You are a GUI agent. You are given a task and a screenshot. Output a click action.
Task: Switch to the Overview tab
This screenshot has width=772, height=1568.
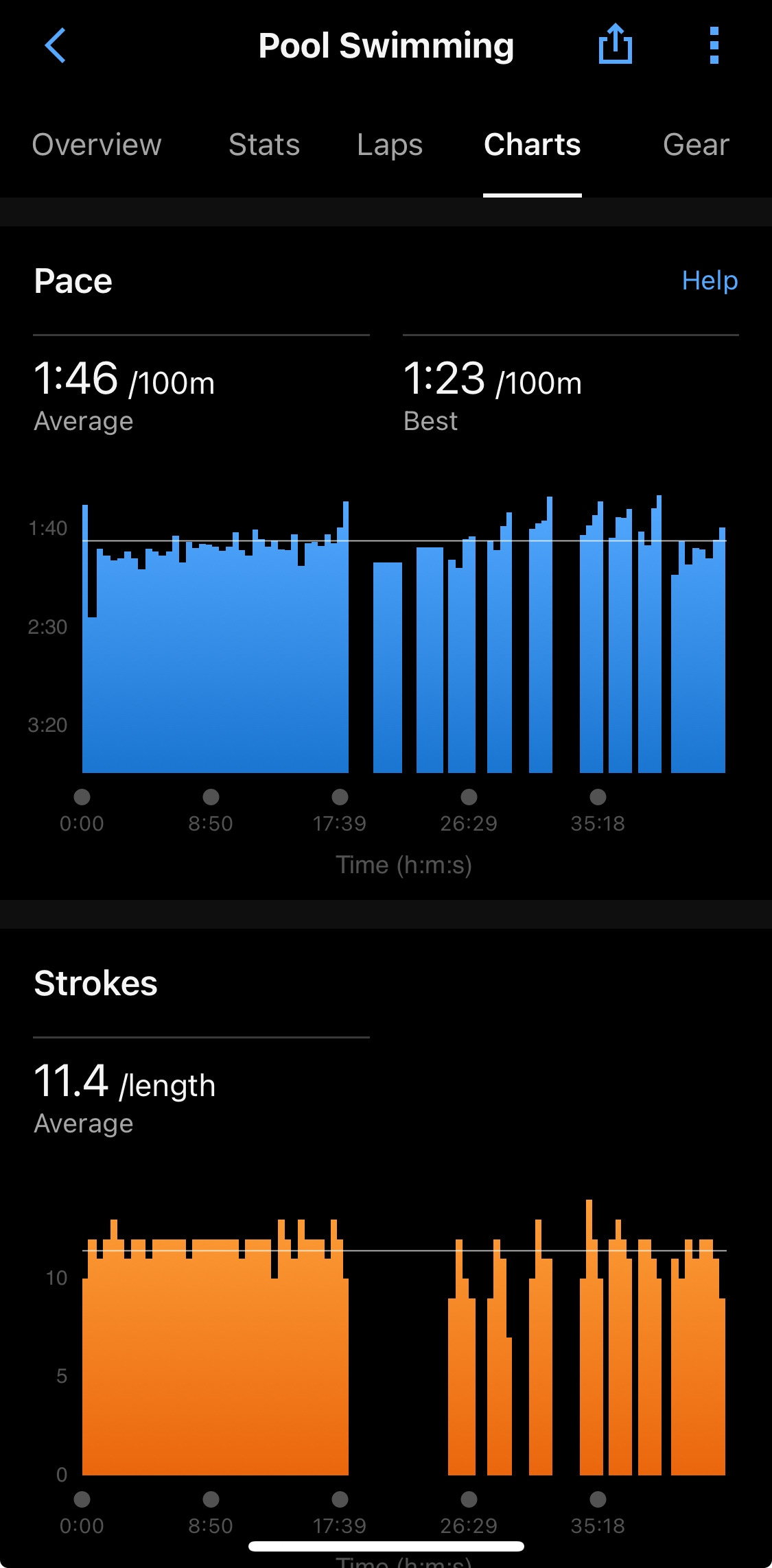coord(97,145)
